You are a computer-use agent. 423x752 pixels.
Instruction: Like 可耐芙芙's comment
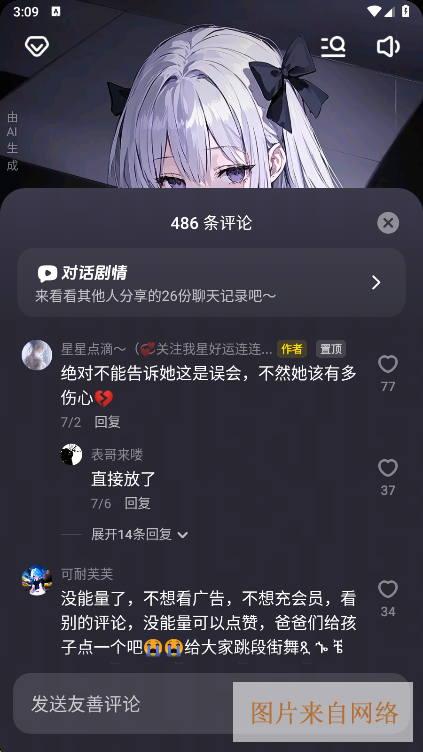[x=388, y=589]
